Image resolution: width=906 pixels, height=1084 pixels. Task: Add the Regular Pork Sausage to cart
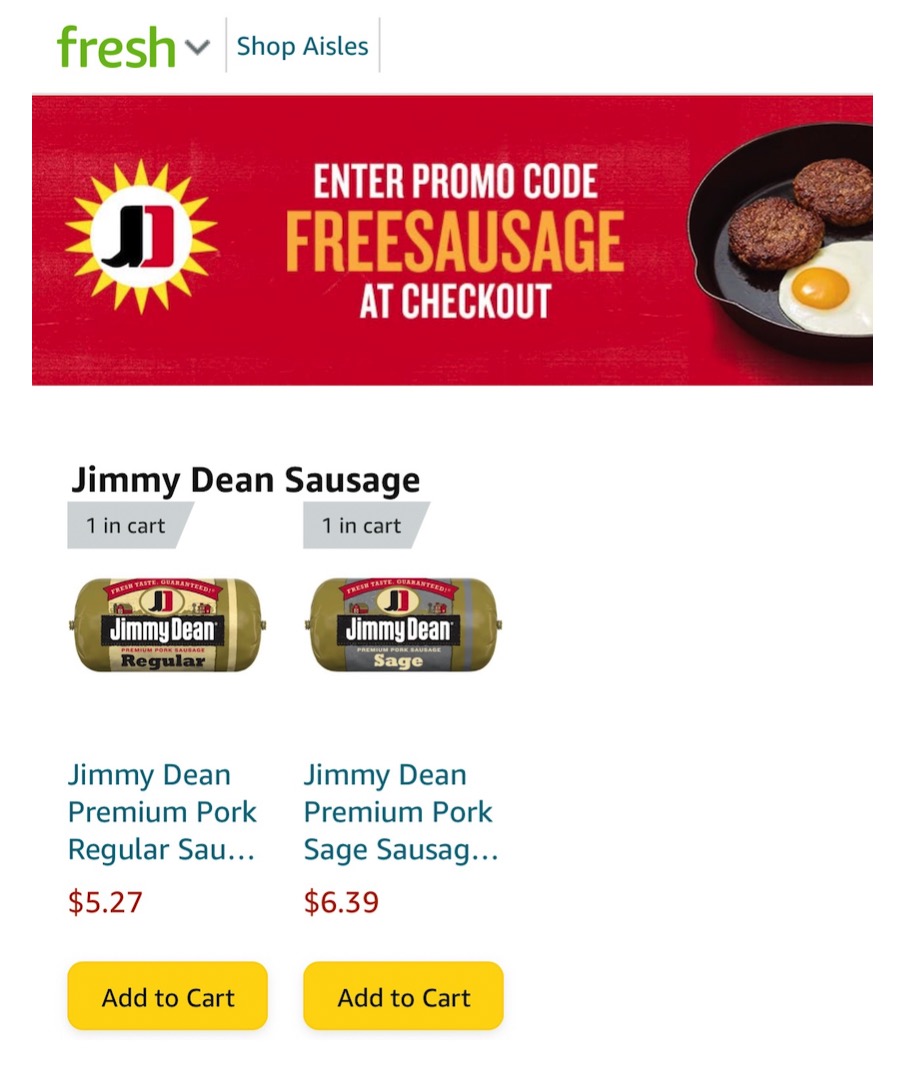166,996
